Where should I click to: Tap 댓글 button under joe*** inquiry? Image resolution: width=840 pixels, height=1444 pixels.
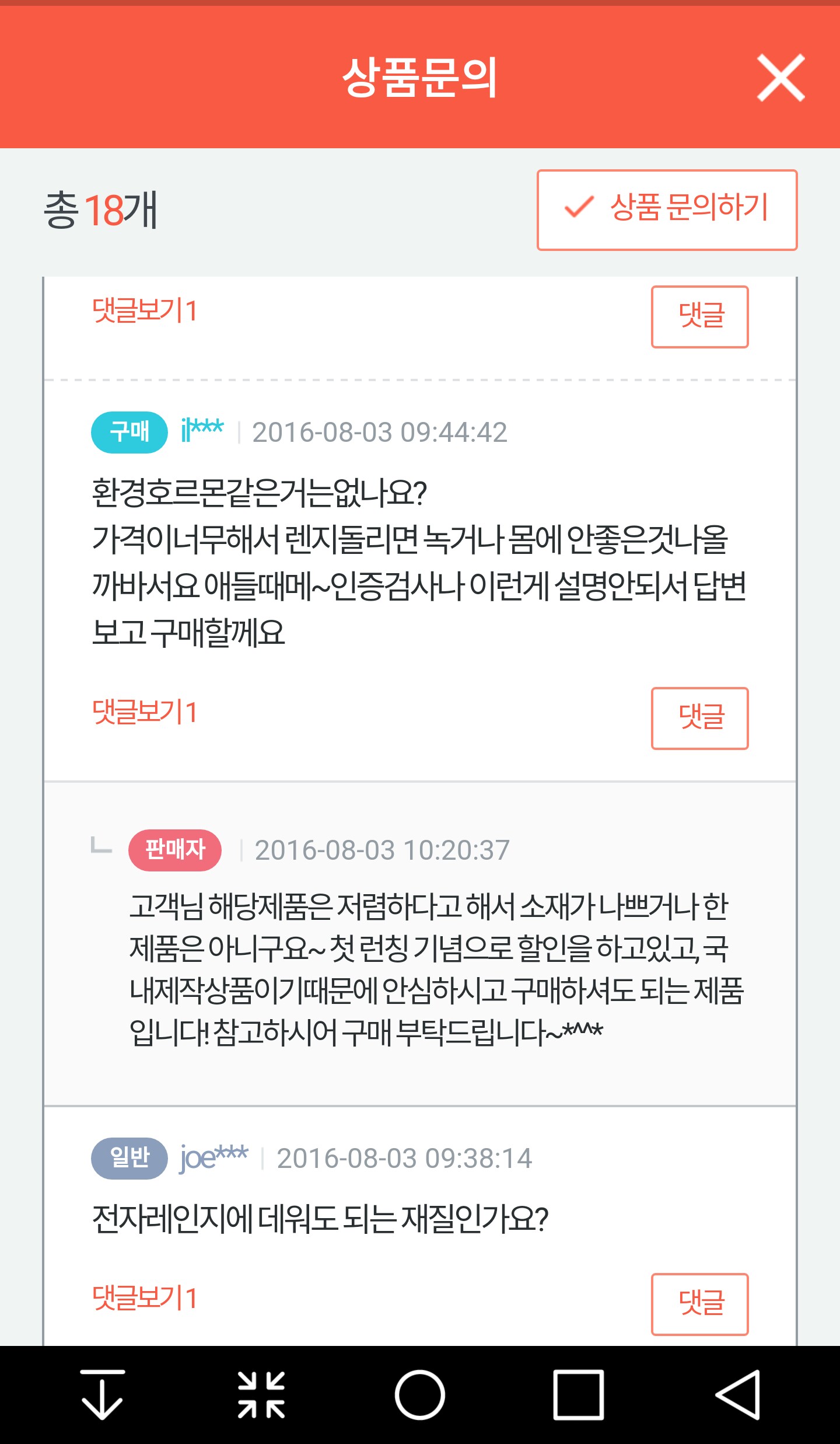(699, 1304)
